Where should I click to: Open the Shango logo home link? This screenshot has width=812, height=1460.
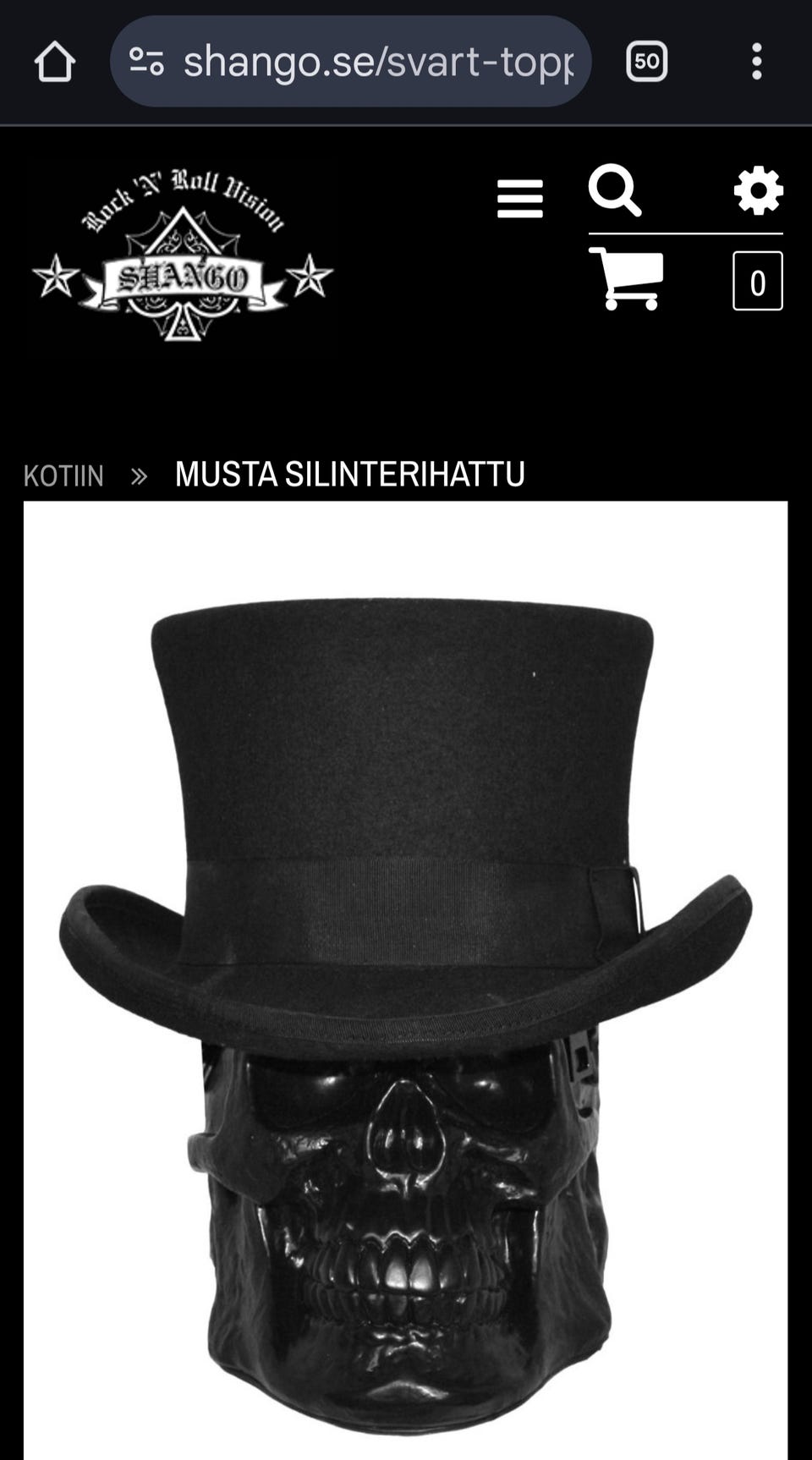pos(183,255)
